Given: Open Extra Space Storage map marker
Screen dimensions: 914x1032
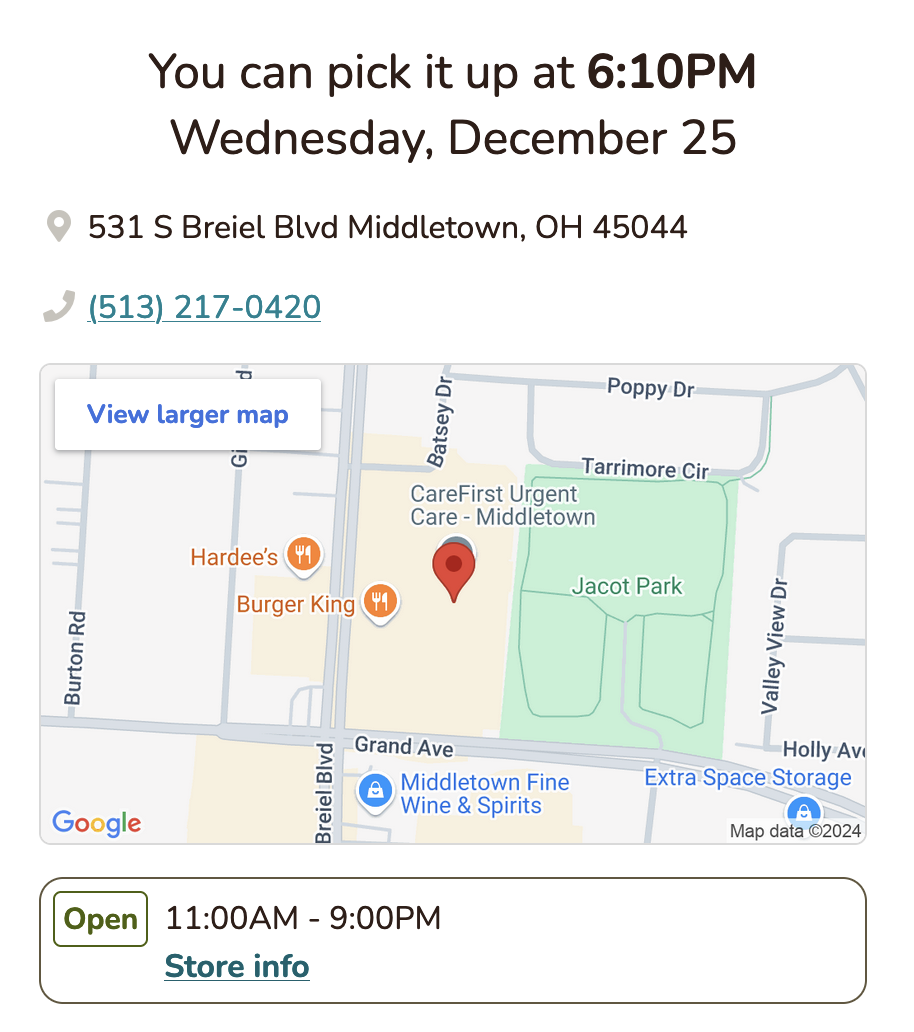Looking at the screenshot, I should tap(802, 808).
